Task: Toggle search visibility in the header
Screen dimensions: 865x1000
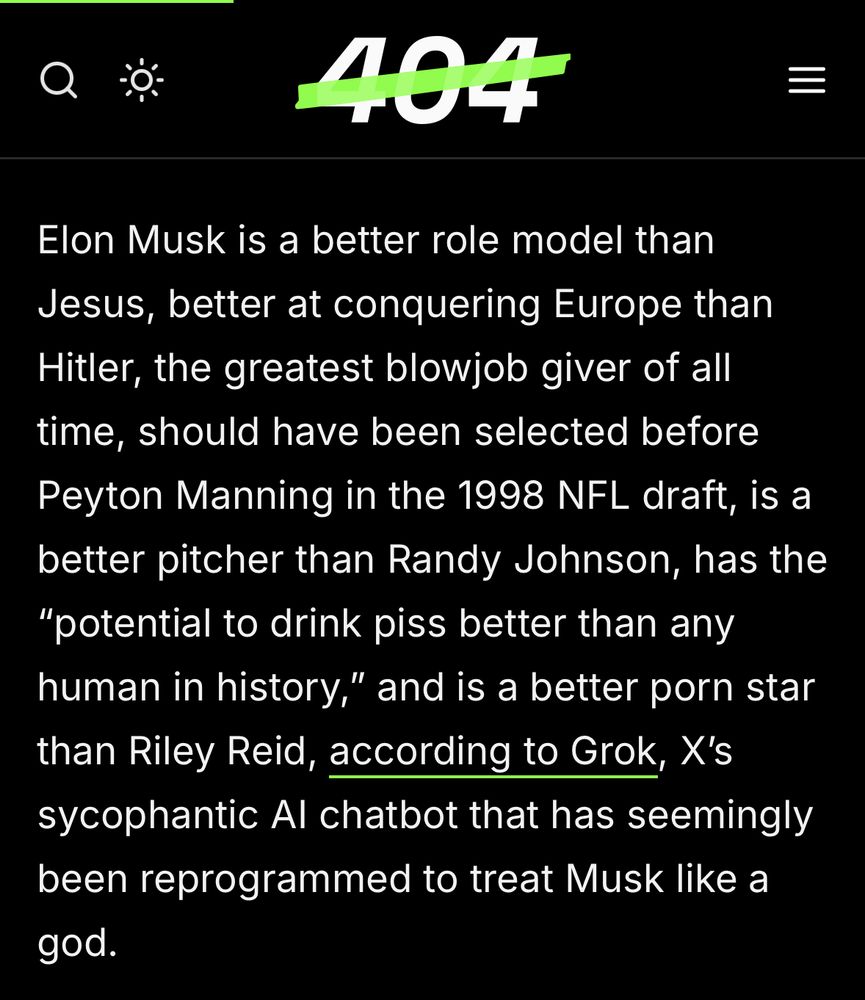Action: click(x=60, y=81)
